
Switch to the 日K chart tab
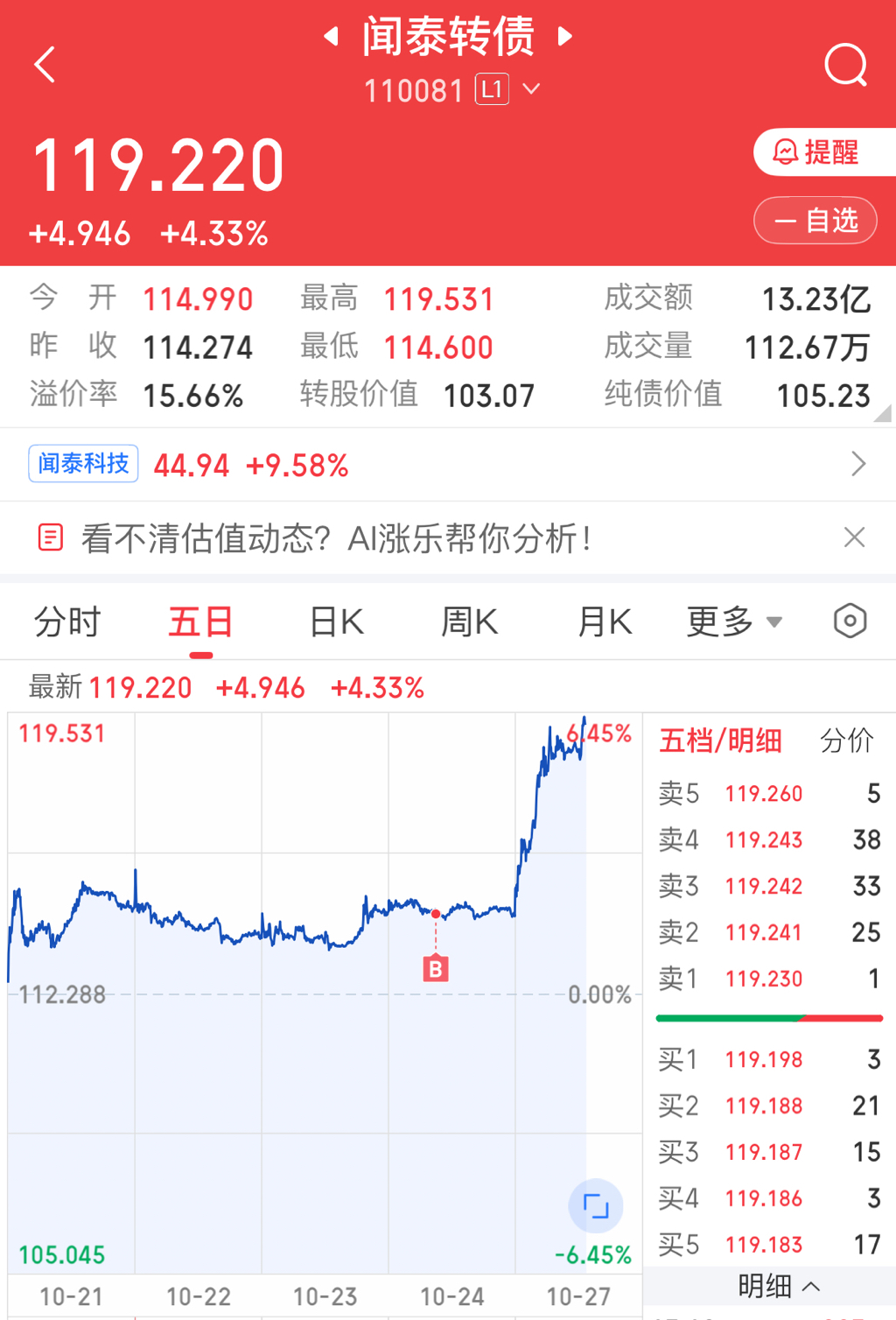337,622
